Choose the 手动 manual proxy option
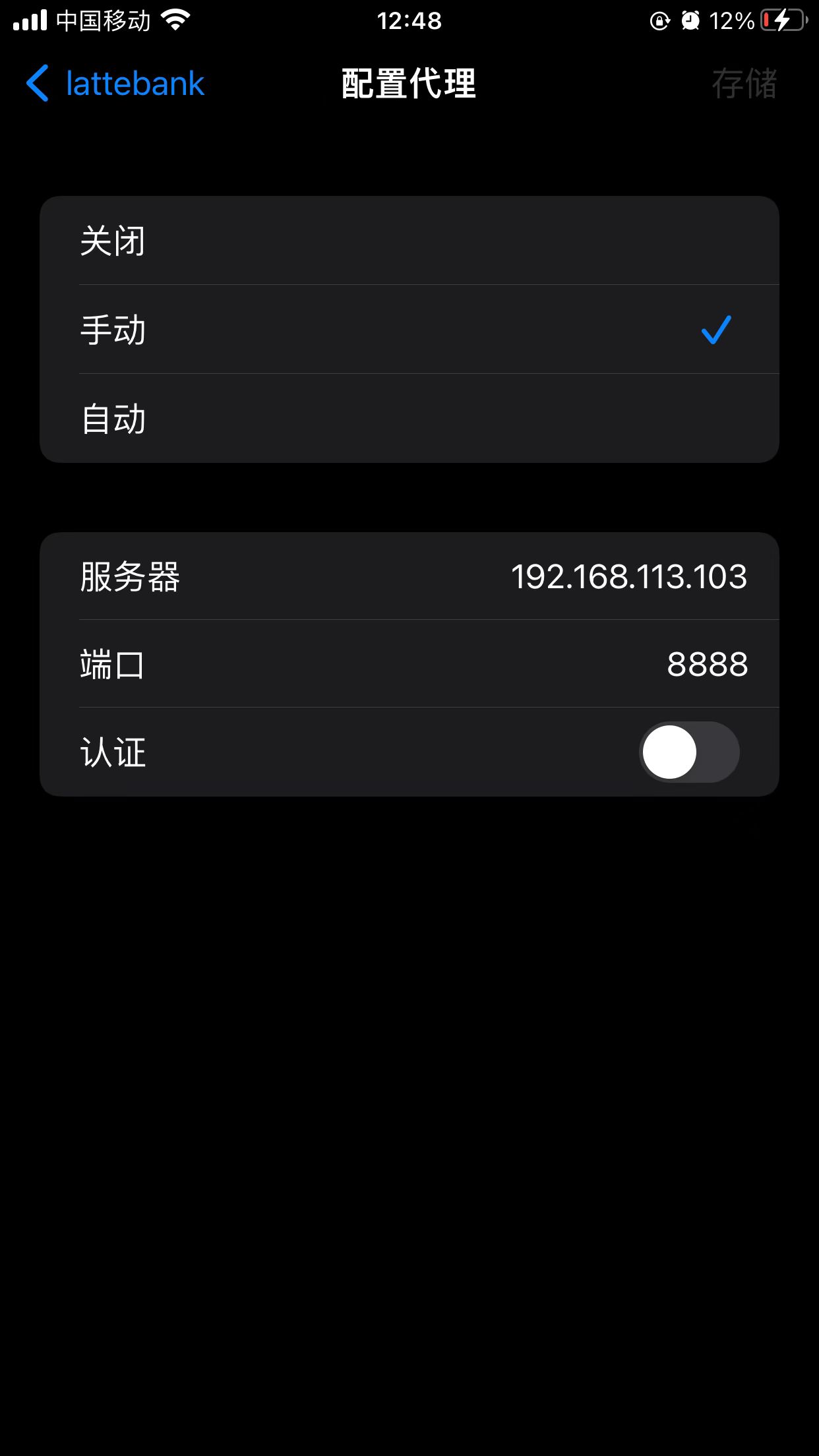This screenshot has width=819, height=1456. pos(409,330)
